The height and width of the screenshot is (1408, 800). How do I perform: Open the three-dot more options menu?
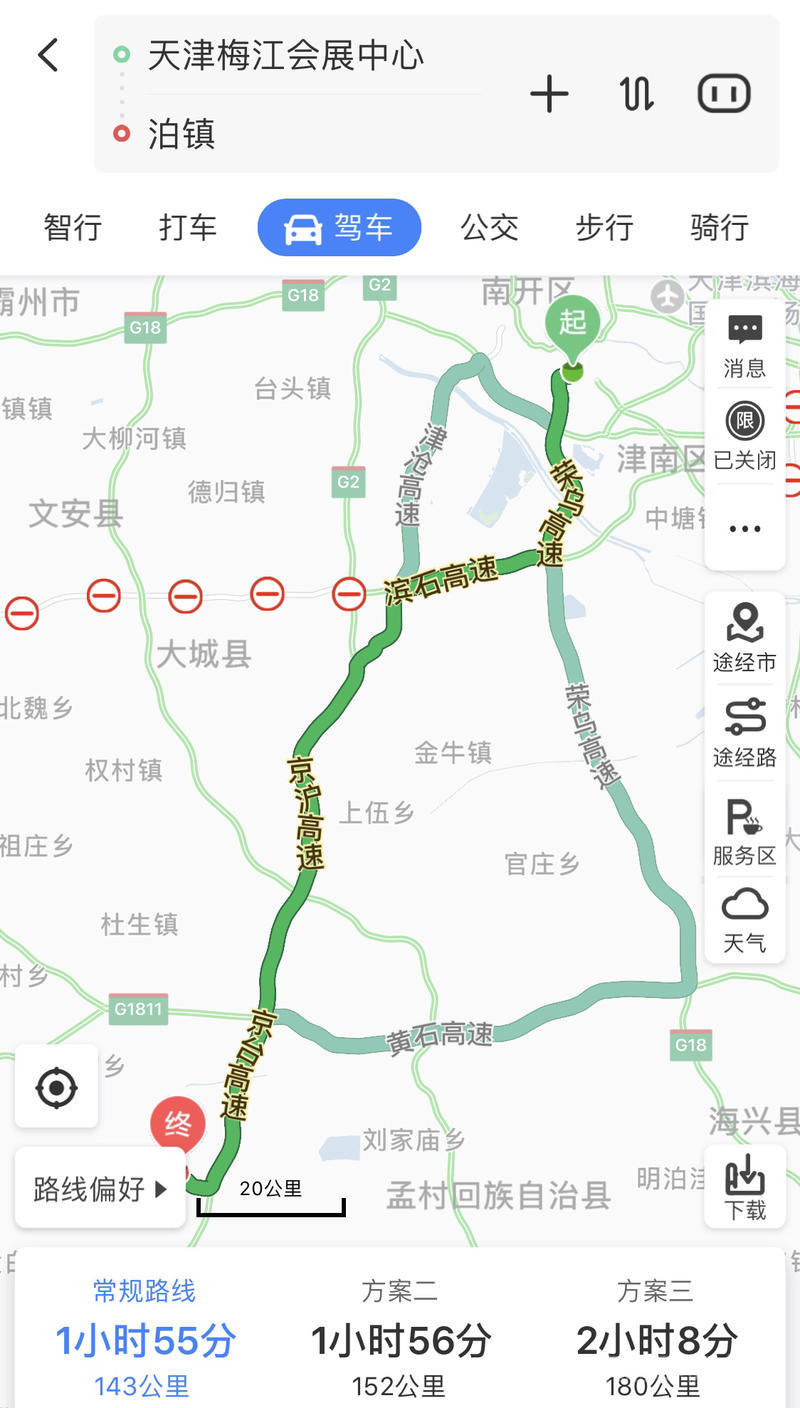tap(745, 529)
